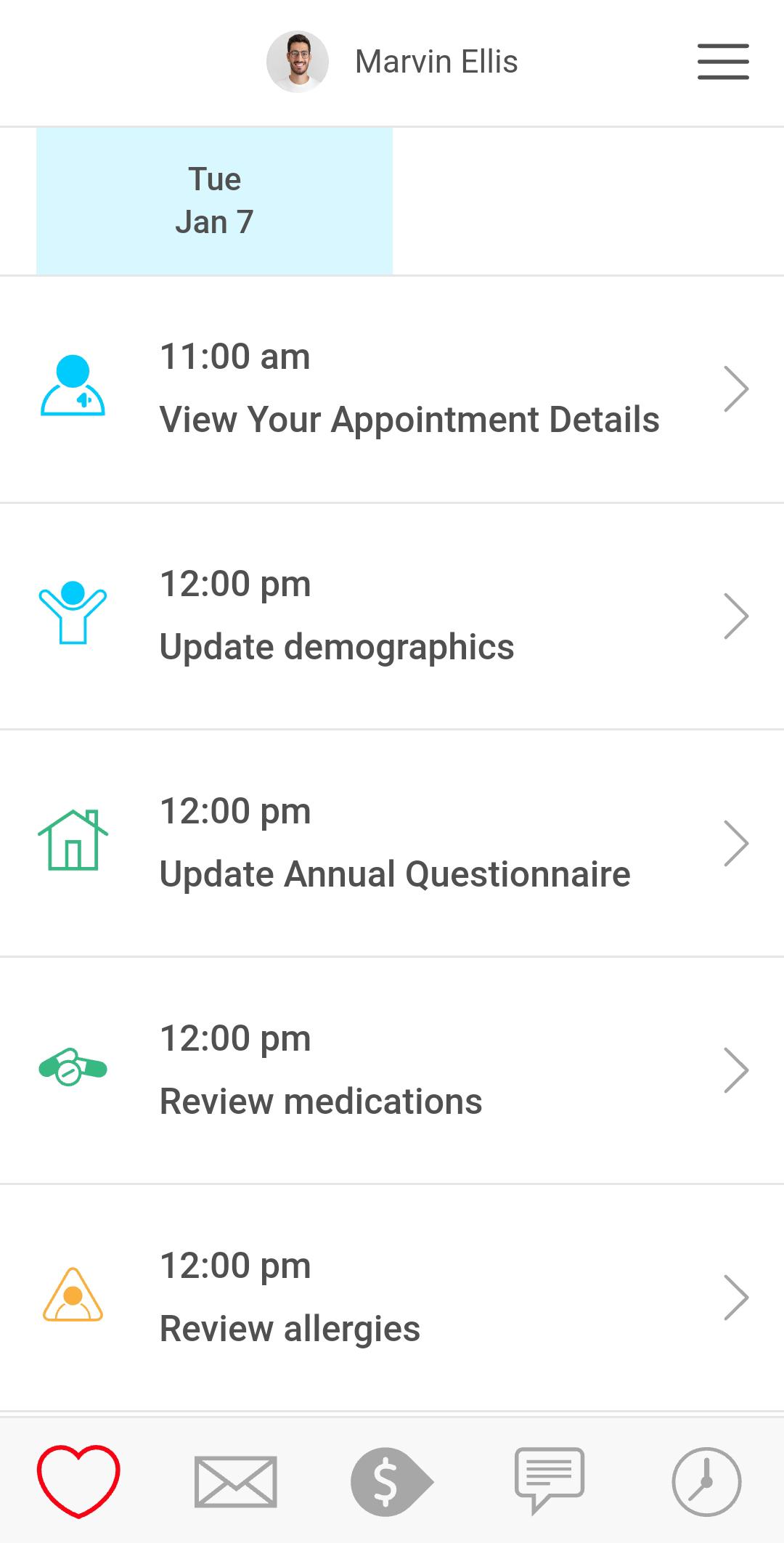Open the clock appointments tab
Screen dimensions: 784x1543
click(x=706, y=1481)
